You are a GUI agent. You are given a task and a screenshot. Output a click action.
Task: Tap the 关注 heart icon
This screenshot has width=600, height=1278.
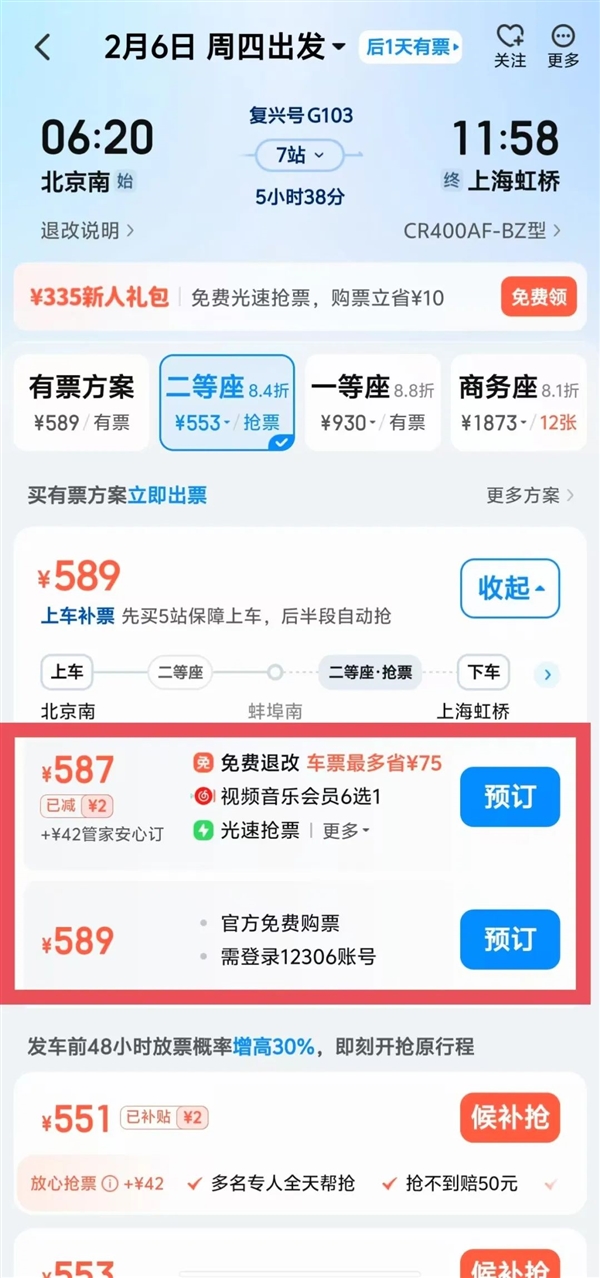coord(510,46)
